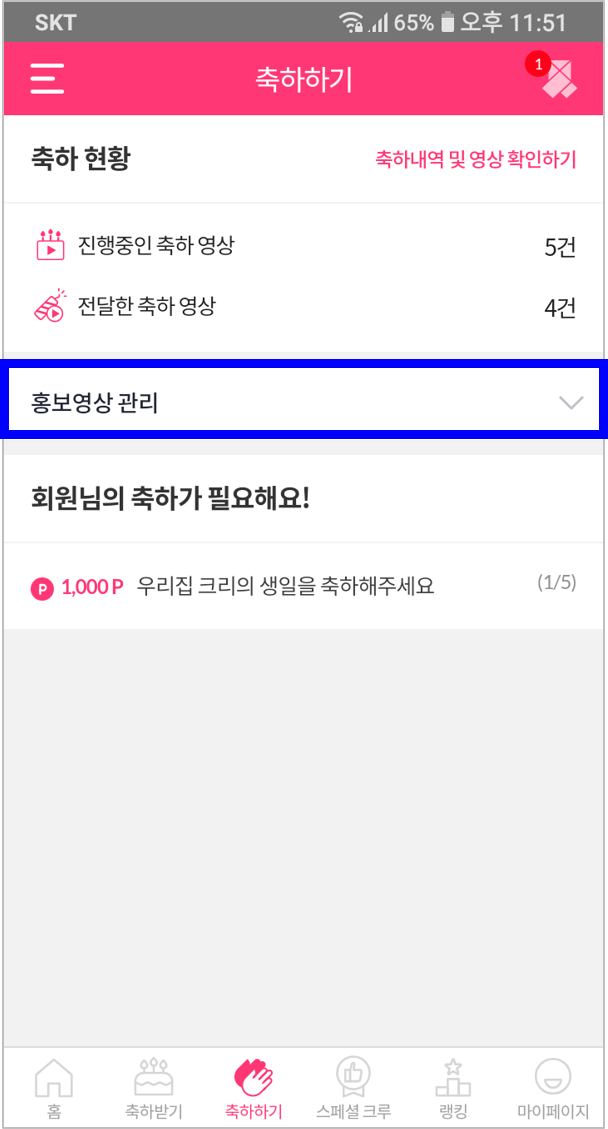608x1129 pixels.
Task: Open 축하내역 및 영상 확인하기 link
Action: [x=475, y=159]
